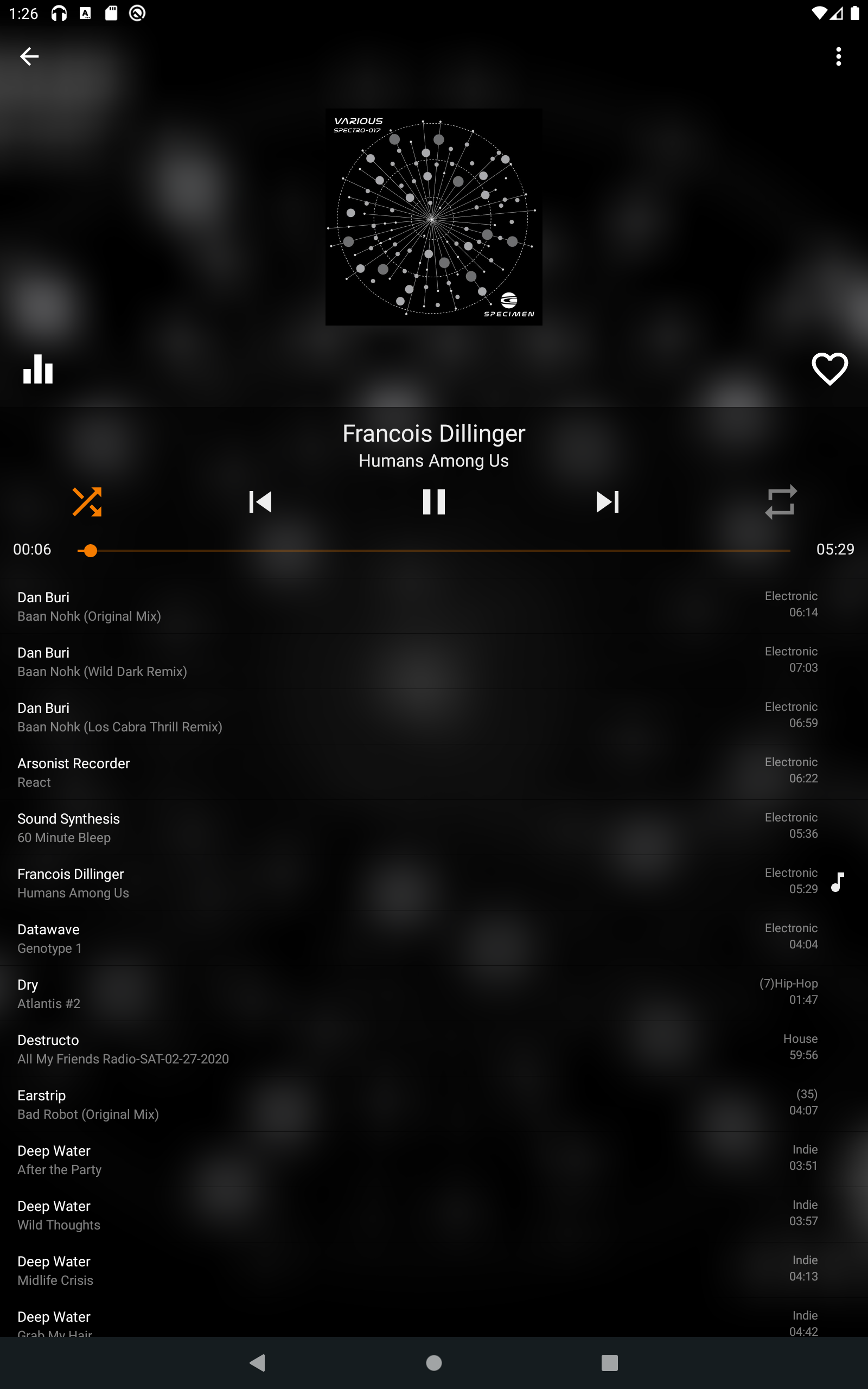This screenshot has height=1389, width=868.
Task: Skip to next track
Action: [x=608, y=502]
